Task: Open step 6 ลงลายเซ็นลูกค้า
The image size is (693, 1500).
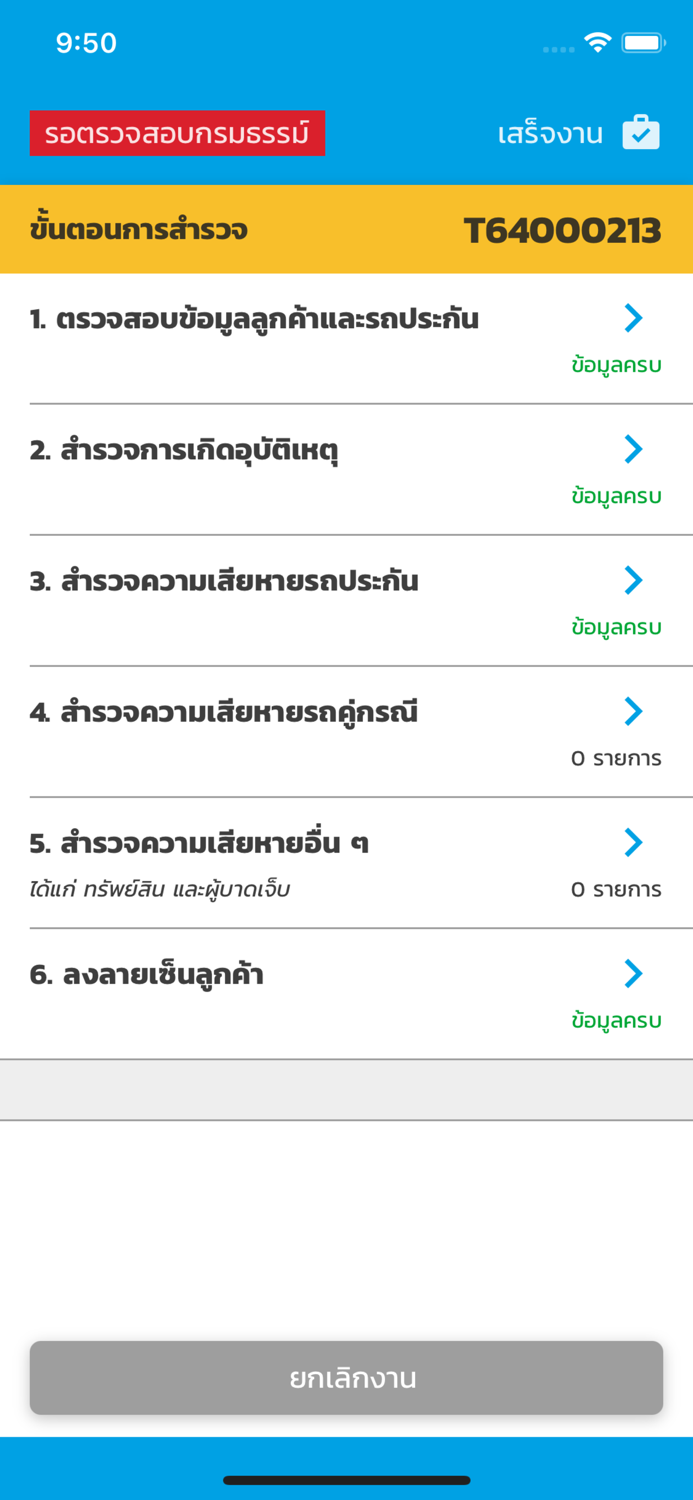Action: (346, 993)
